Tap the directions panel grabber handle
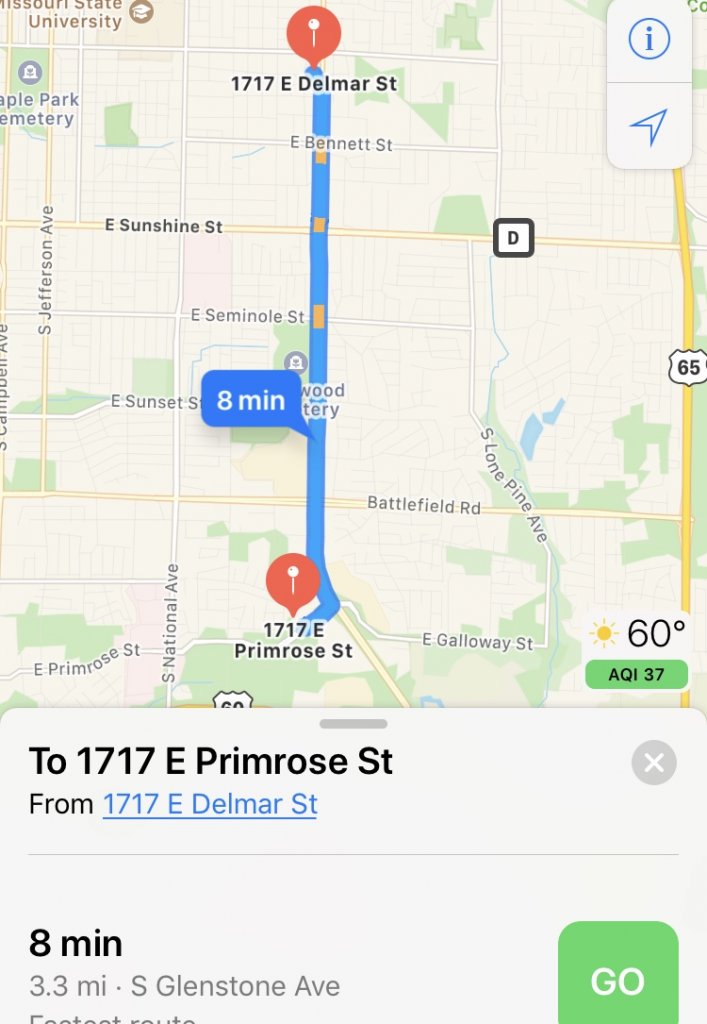 coord(353,724)
